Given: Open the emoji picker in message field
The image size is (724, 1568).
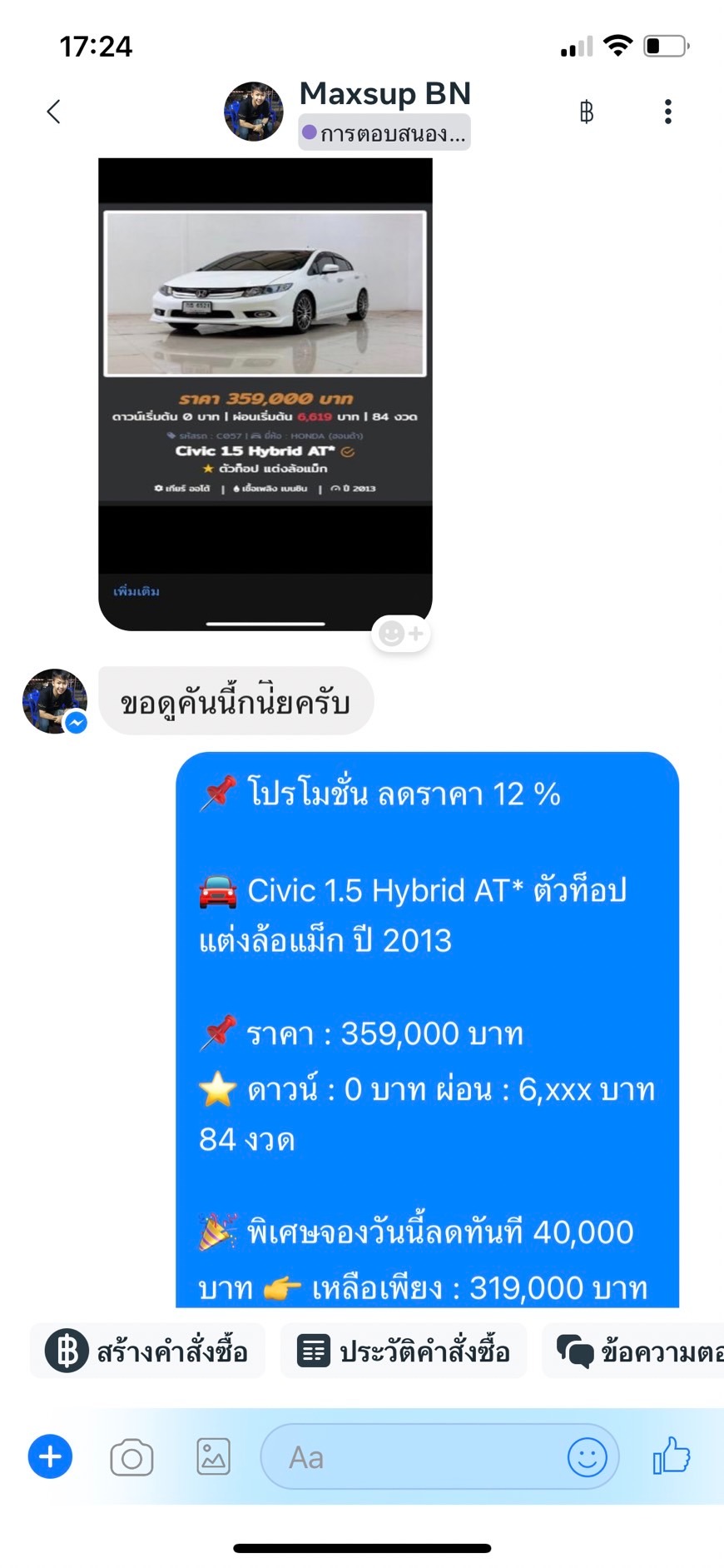Looking at the screenshot, I should point(588,1457).
